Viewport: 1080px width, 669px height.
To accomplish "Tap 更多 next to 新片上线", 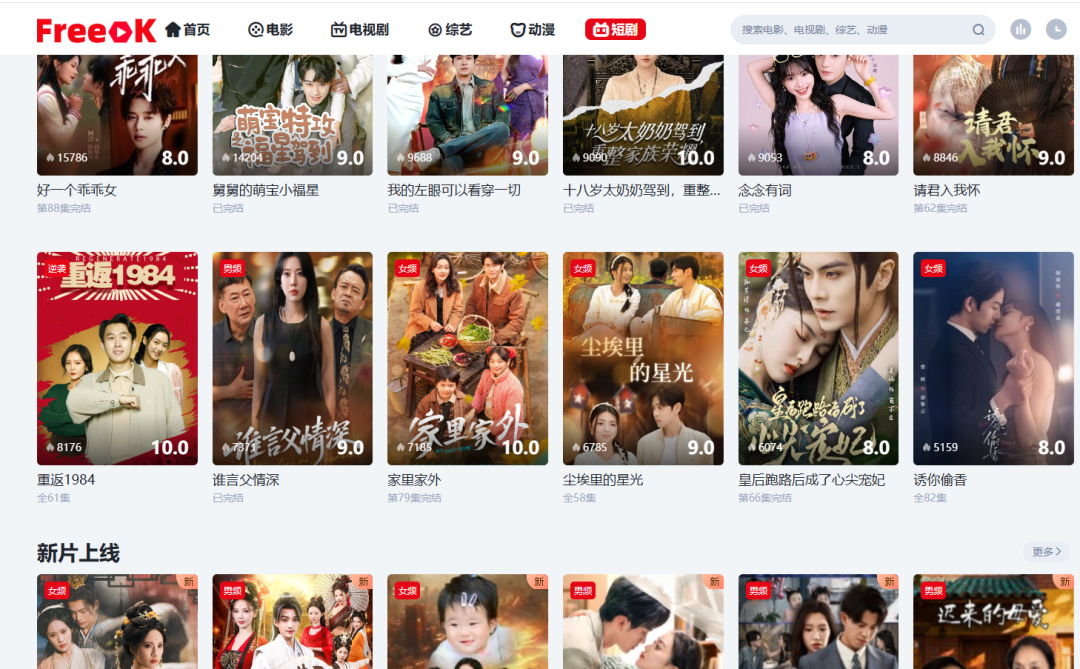I will tap(1046, 552).
